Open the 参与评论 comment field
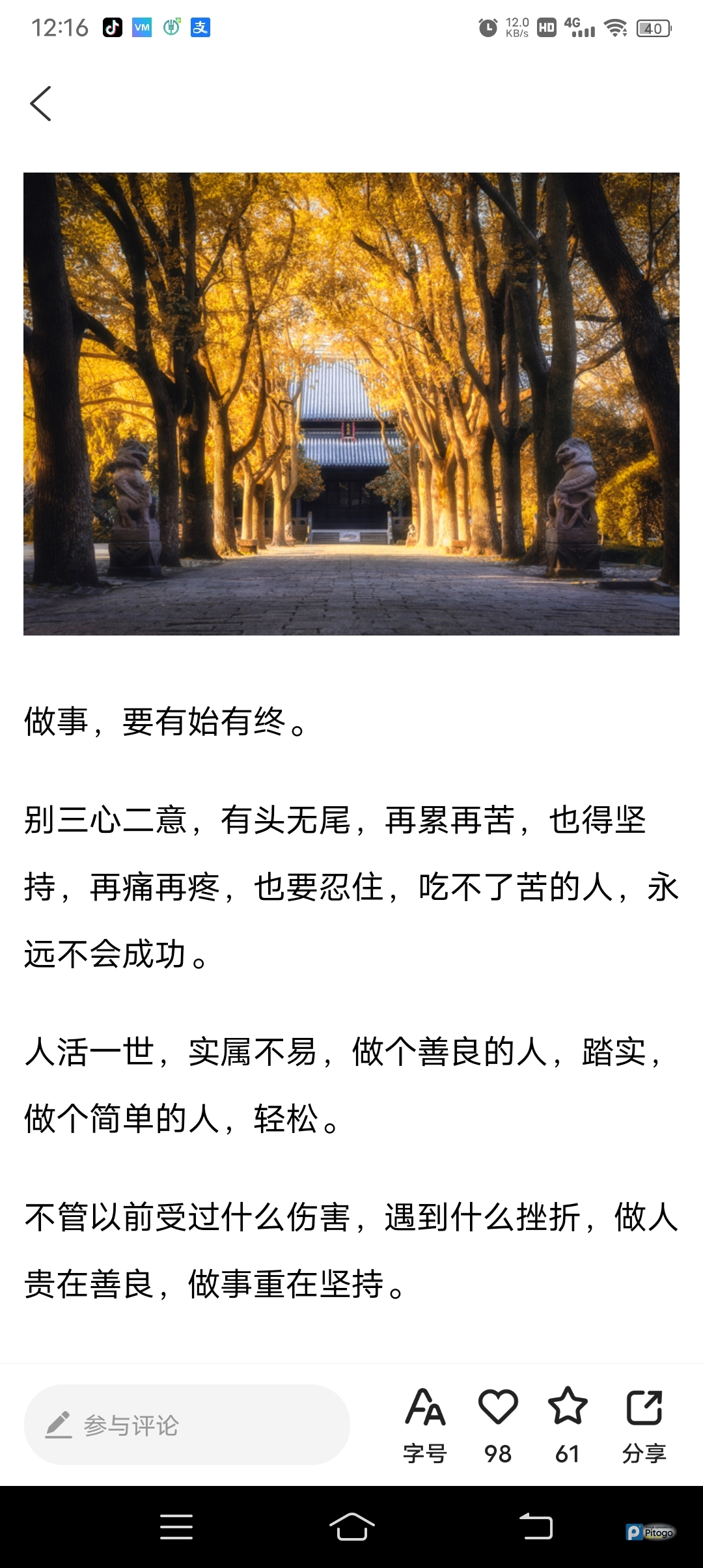Image resolution: width=703 pixels, height=1568 pixels. tap(187, 1425)
